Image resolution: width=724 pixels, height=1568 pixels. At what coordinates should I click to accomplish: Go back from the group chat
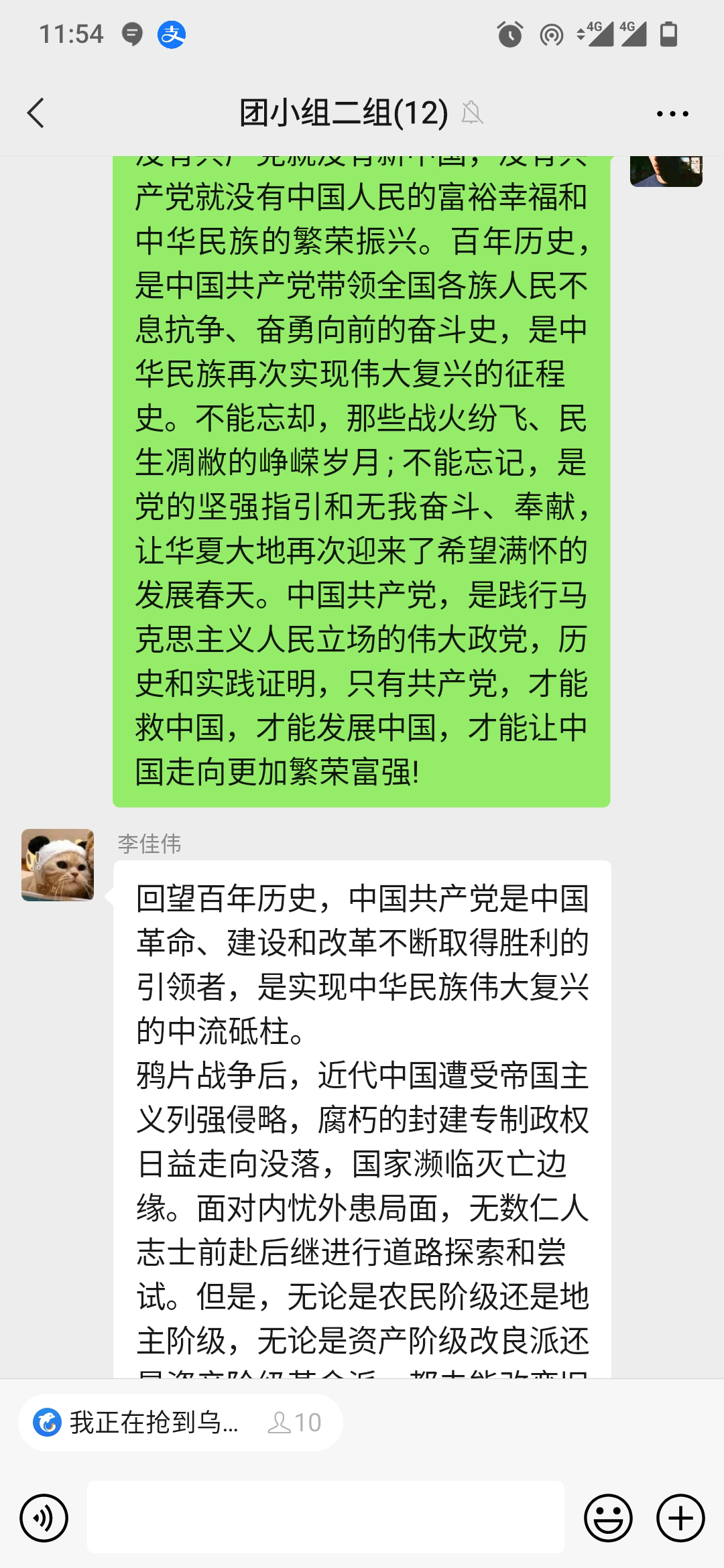pyautogui.click(x=36, y=113)
